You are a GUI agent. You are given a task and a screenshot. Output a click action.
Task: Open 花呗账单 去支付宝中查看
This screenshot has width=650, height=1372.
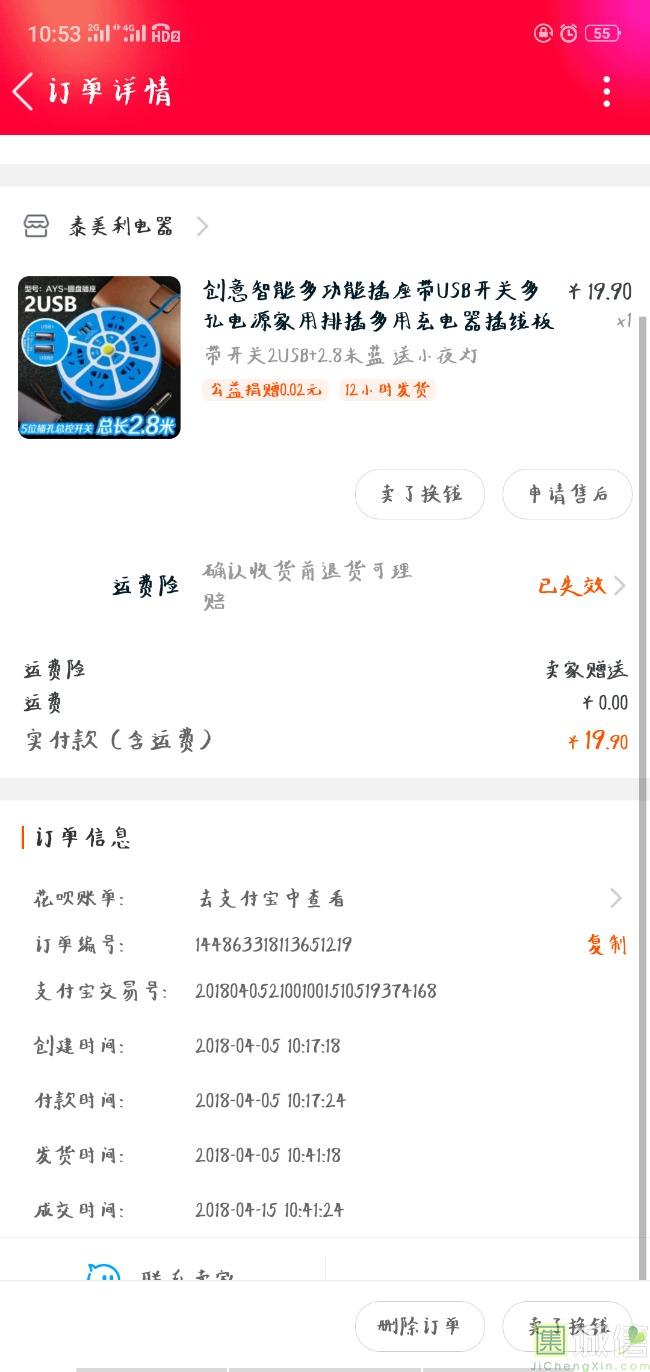coord(325,898)
